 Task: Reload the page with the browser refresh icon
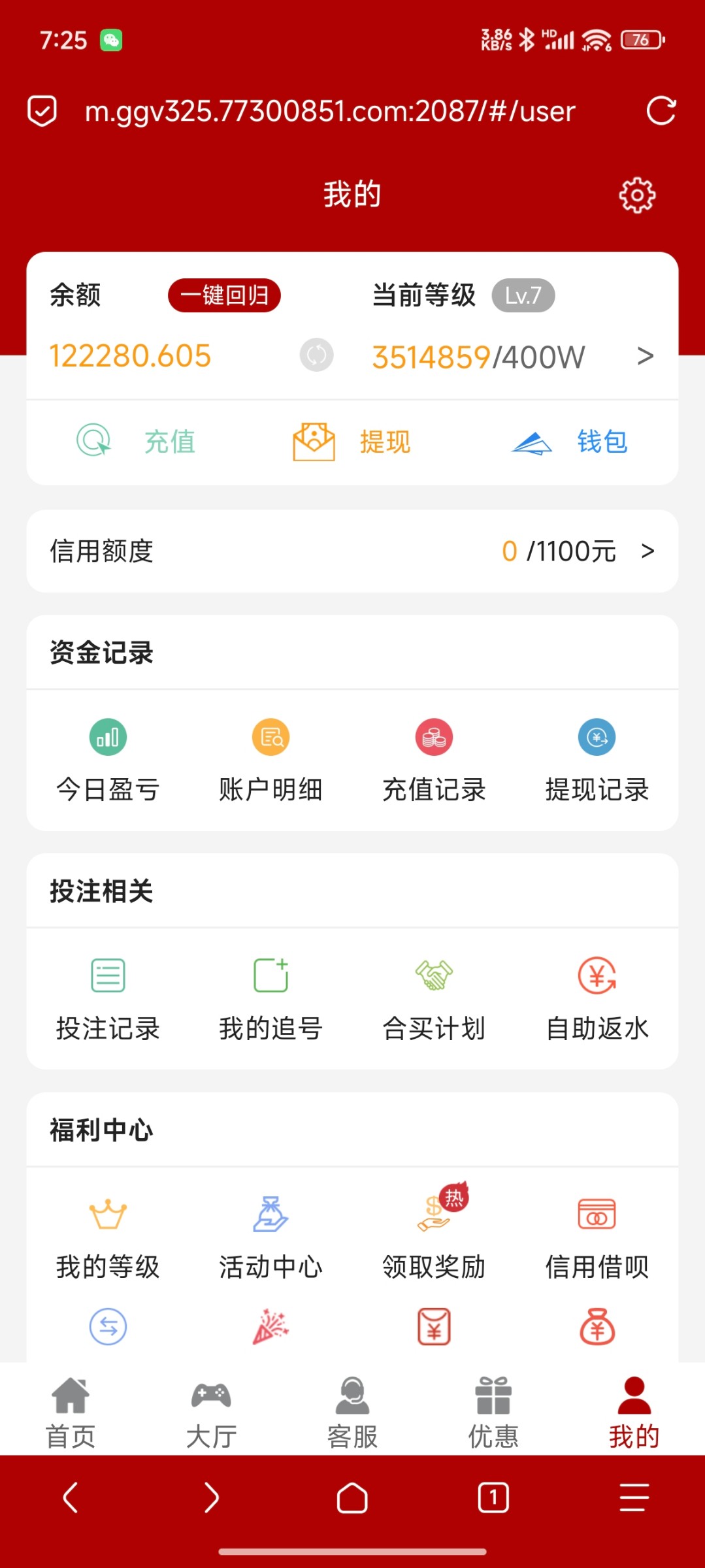(661, 110)
